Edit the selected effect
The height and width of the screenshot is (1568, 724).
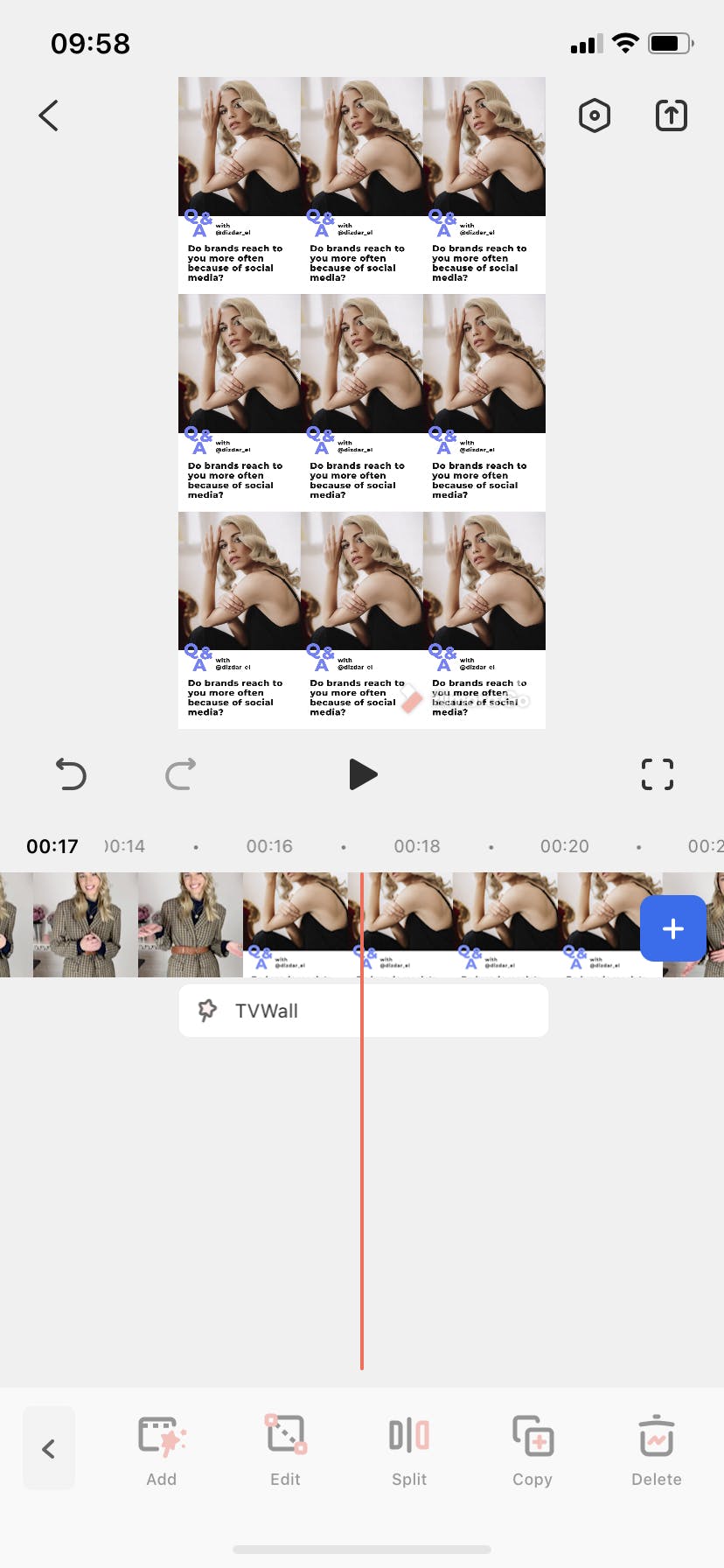tap(285, 1450)
